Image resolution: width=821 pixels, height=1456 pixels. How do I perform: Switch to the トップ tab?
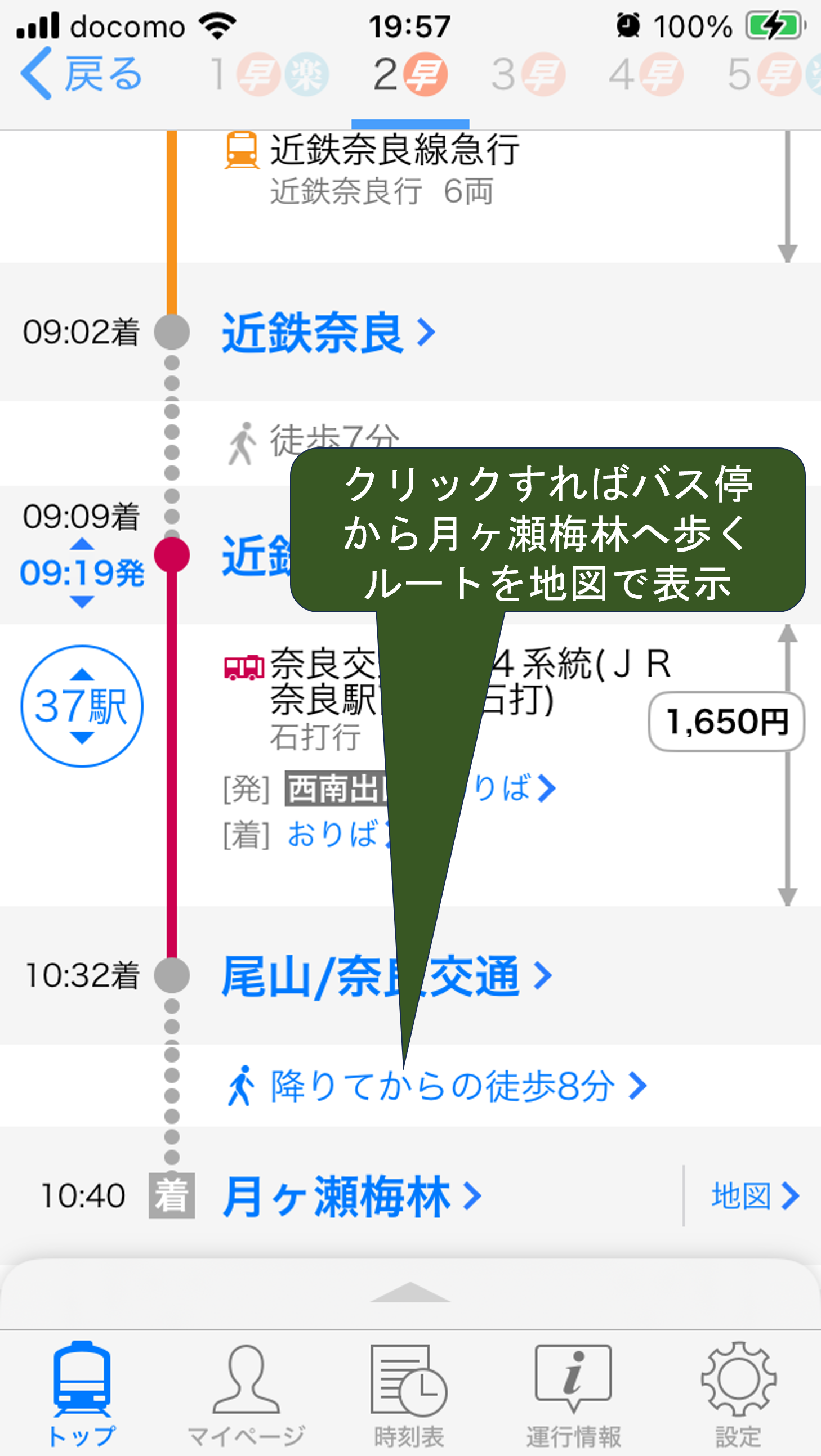point(82,1394)
